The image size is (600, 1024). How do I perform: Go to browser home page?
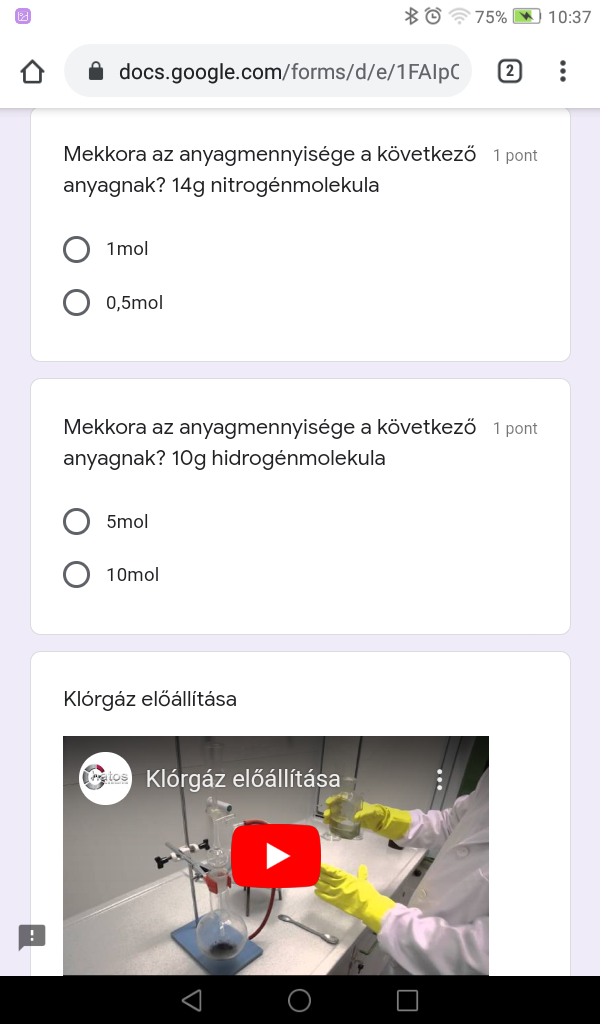[x=32, y=71]
